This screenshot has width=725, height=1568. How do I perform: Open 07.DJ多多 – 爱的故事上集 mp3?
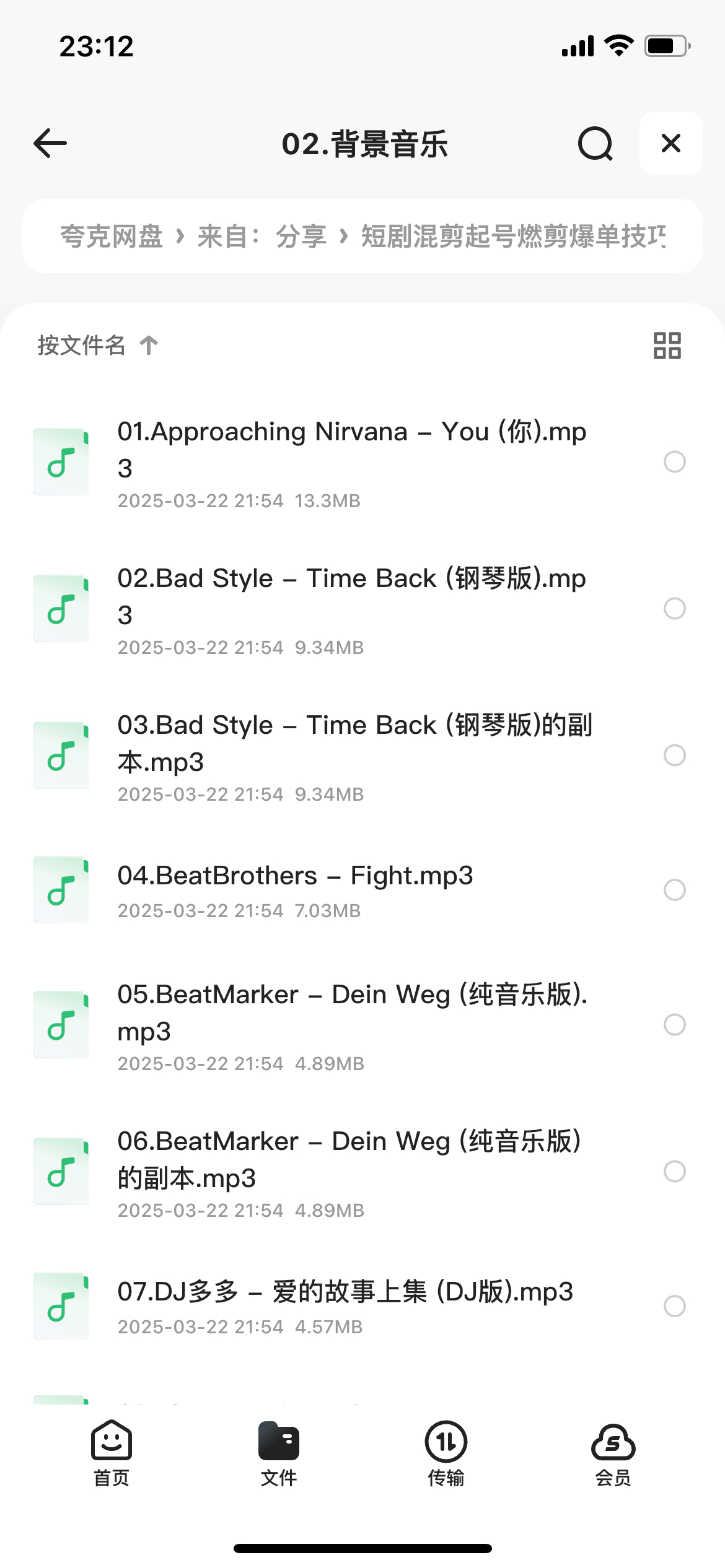pyautogui.click(x=359, y=1306)
